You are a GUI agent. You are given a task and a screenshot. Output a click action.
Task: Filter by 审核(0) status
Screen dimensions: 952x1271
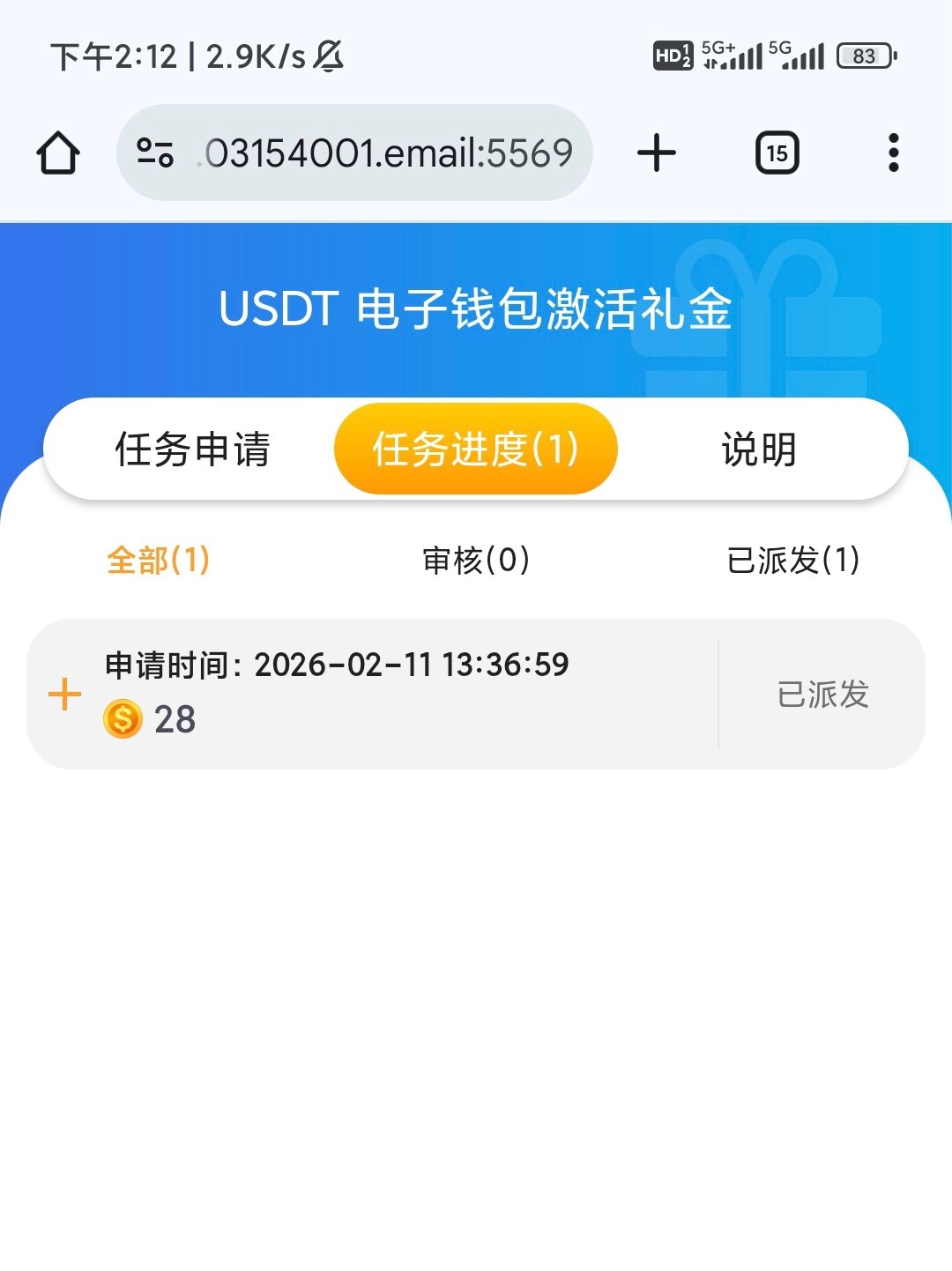(476, 560)
